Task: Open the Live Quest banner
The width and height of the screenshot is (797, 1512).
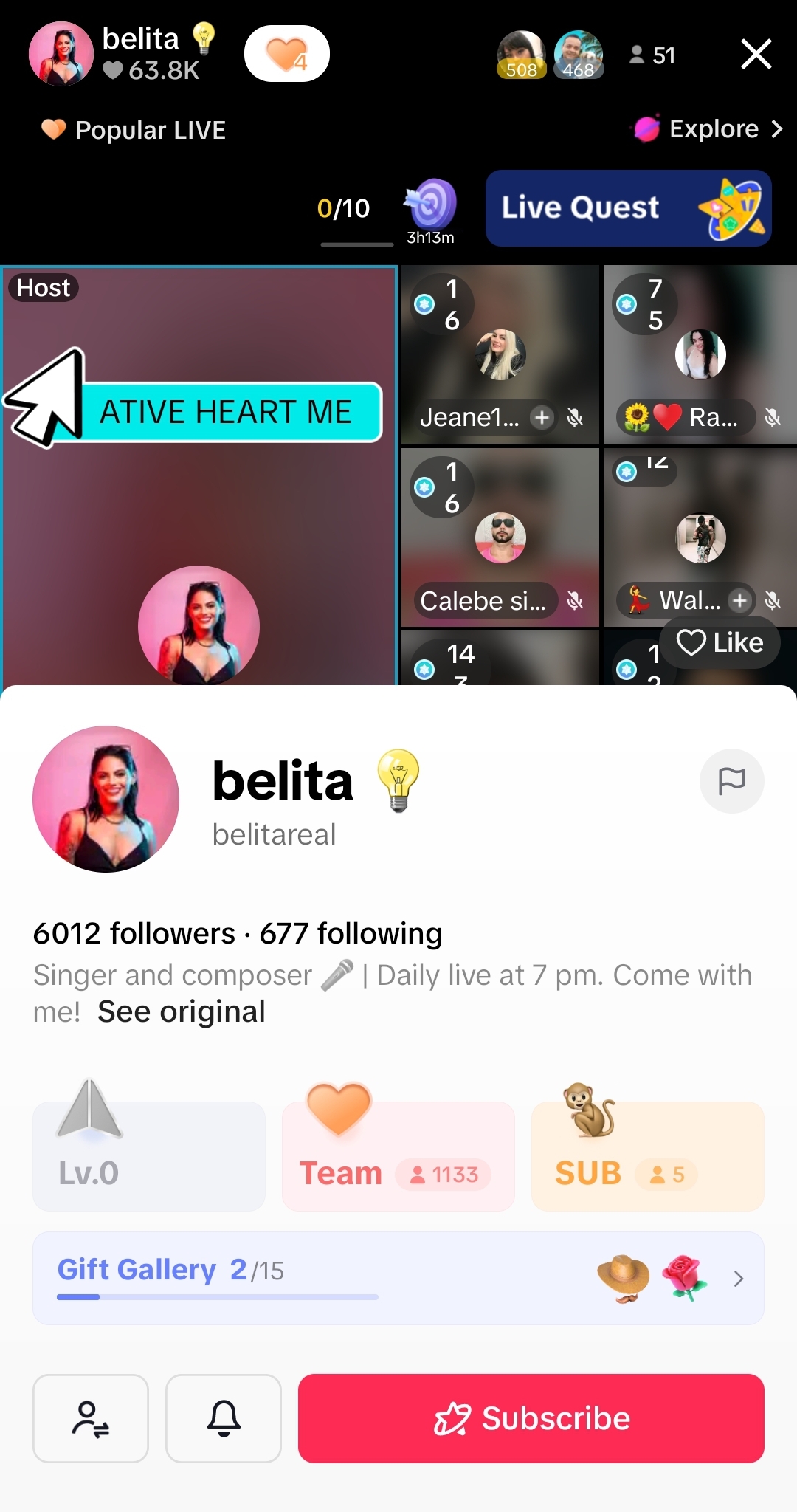Action: click(628, 208)
